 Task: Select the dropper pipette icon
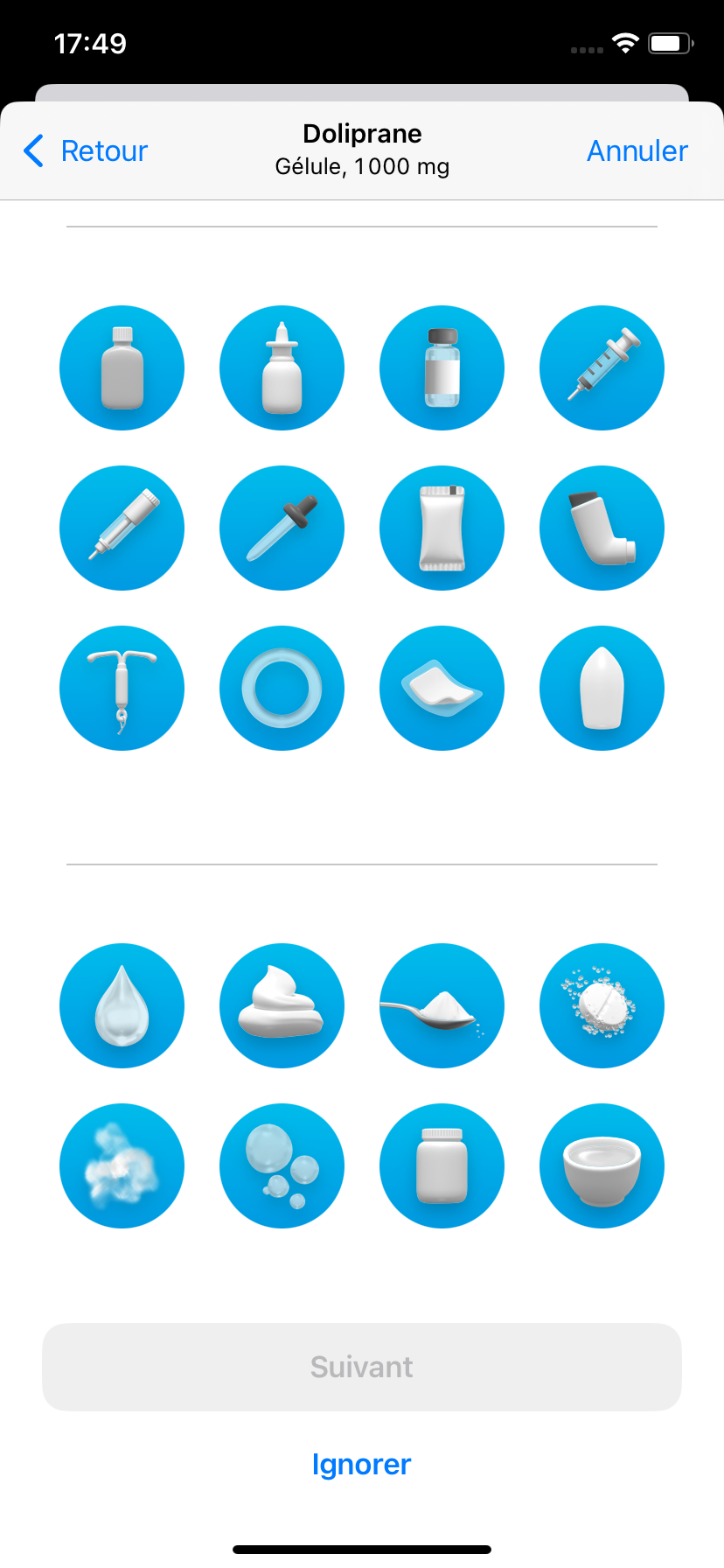282,528
